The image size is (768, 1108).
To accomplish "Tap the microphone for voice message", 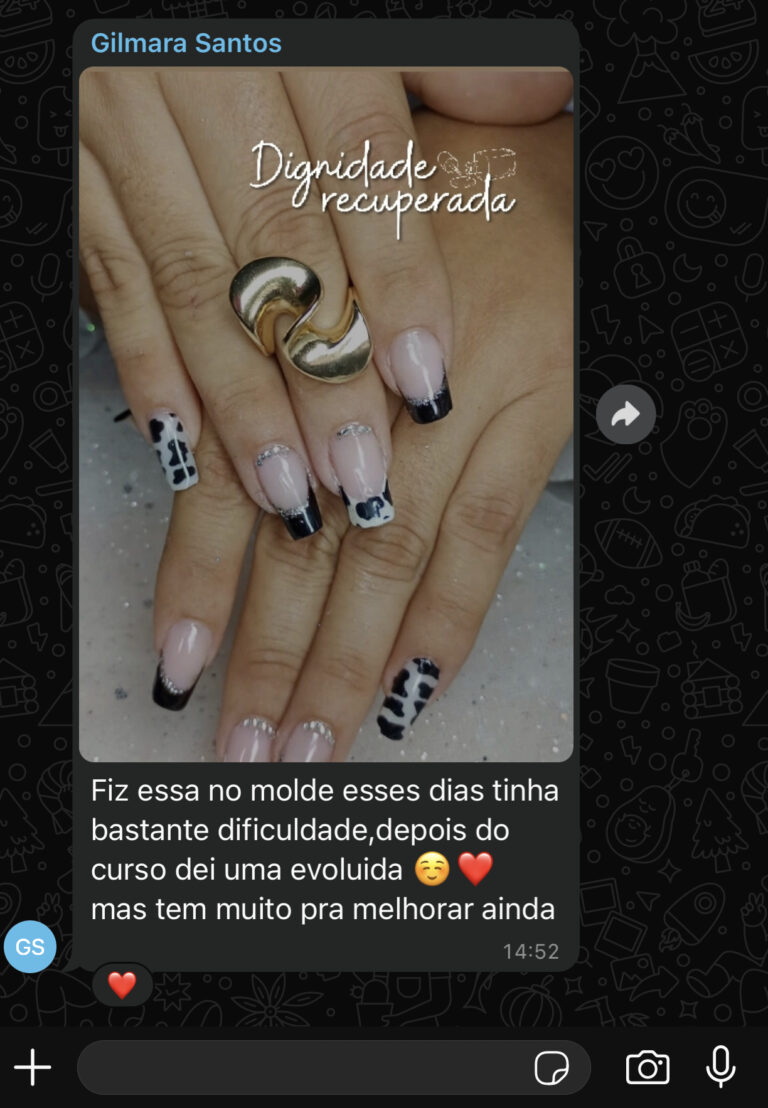I will (x=720, y=1067).
